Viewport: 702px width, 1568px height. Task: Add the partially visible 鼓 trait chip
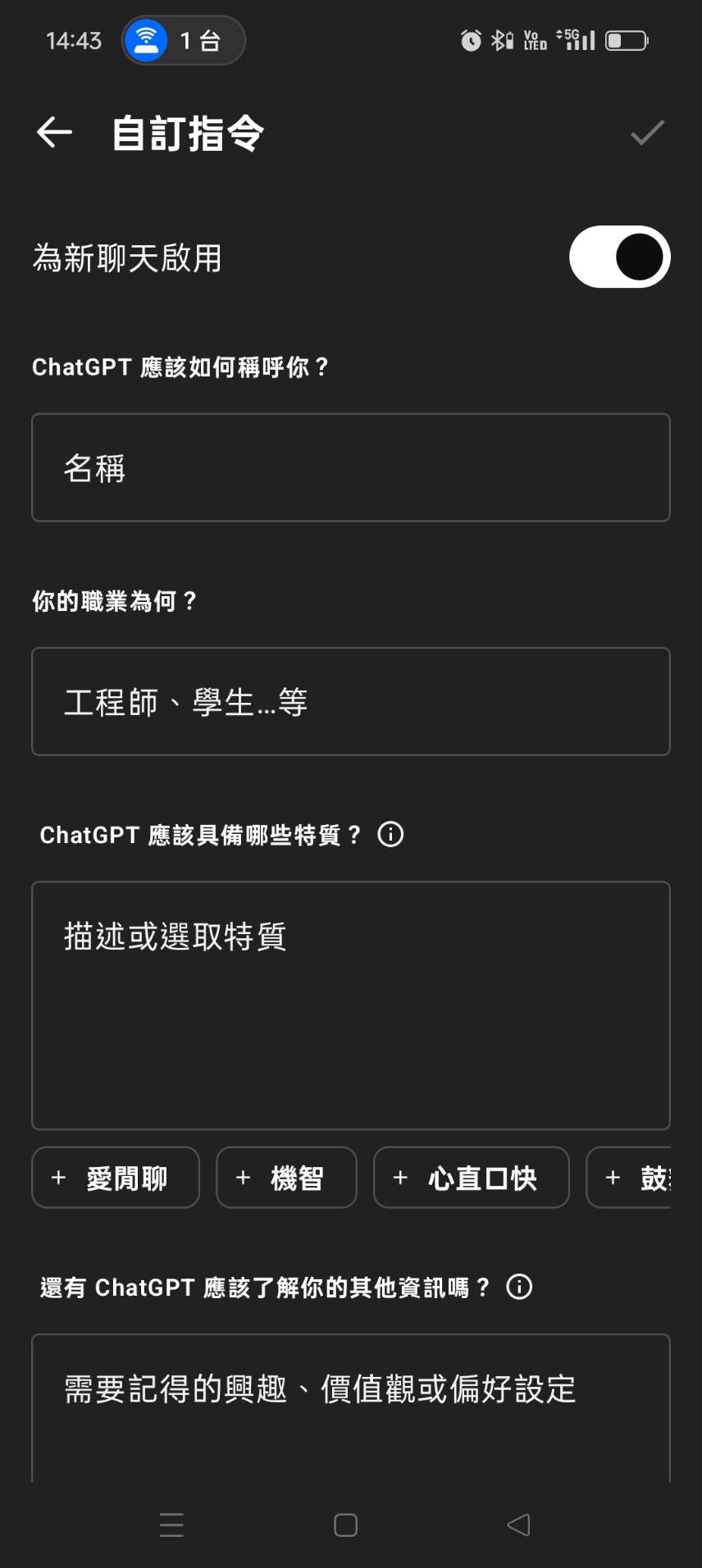pos(630,1178)
